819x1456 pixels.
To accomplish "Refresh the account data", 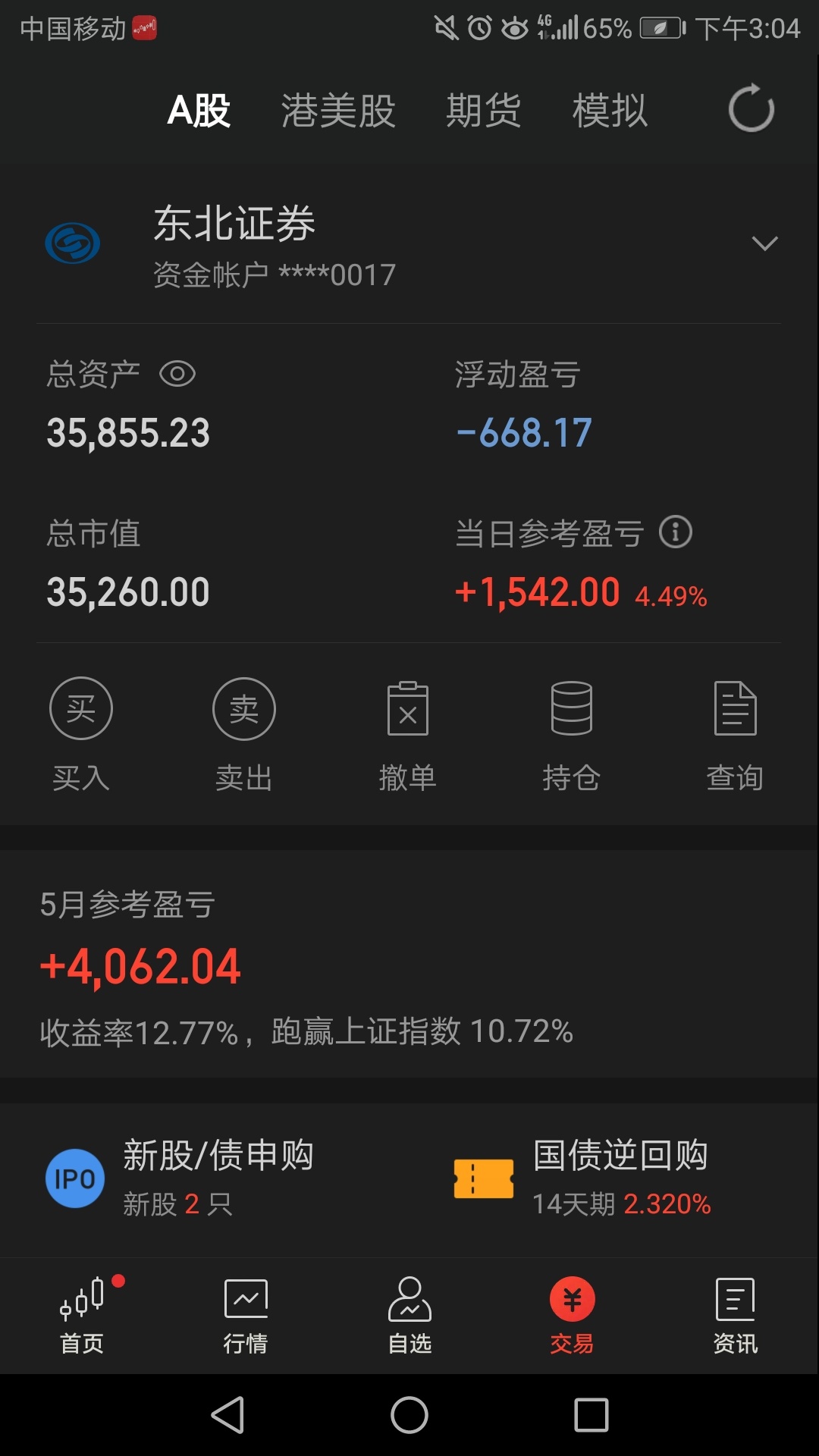I will (x=751, y=108).
